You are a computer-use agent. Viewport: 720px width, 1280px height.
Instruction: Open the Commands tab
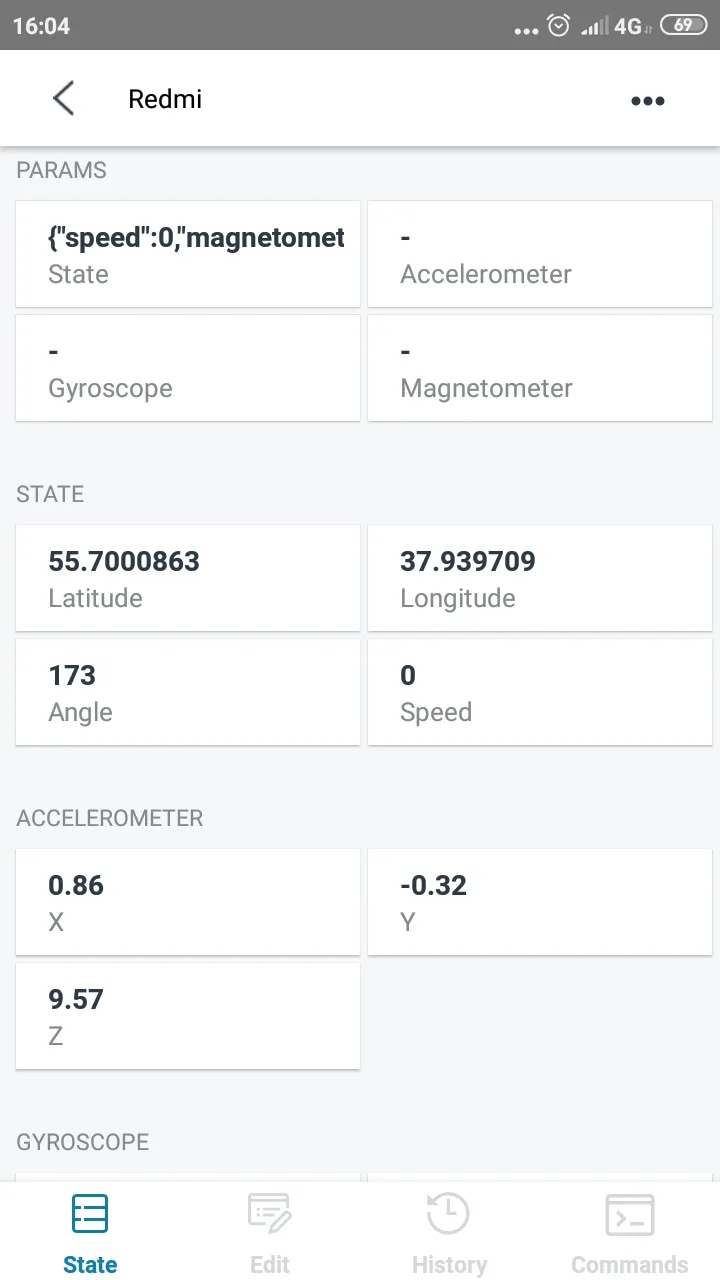pos(629,1235)
